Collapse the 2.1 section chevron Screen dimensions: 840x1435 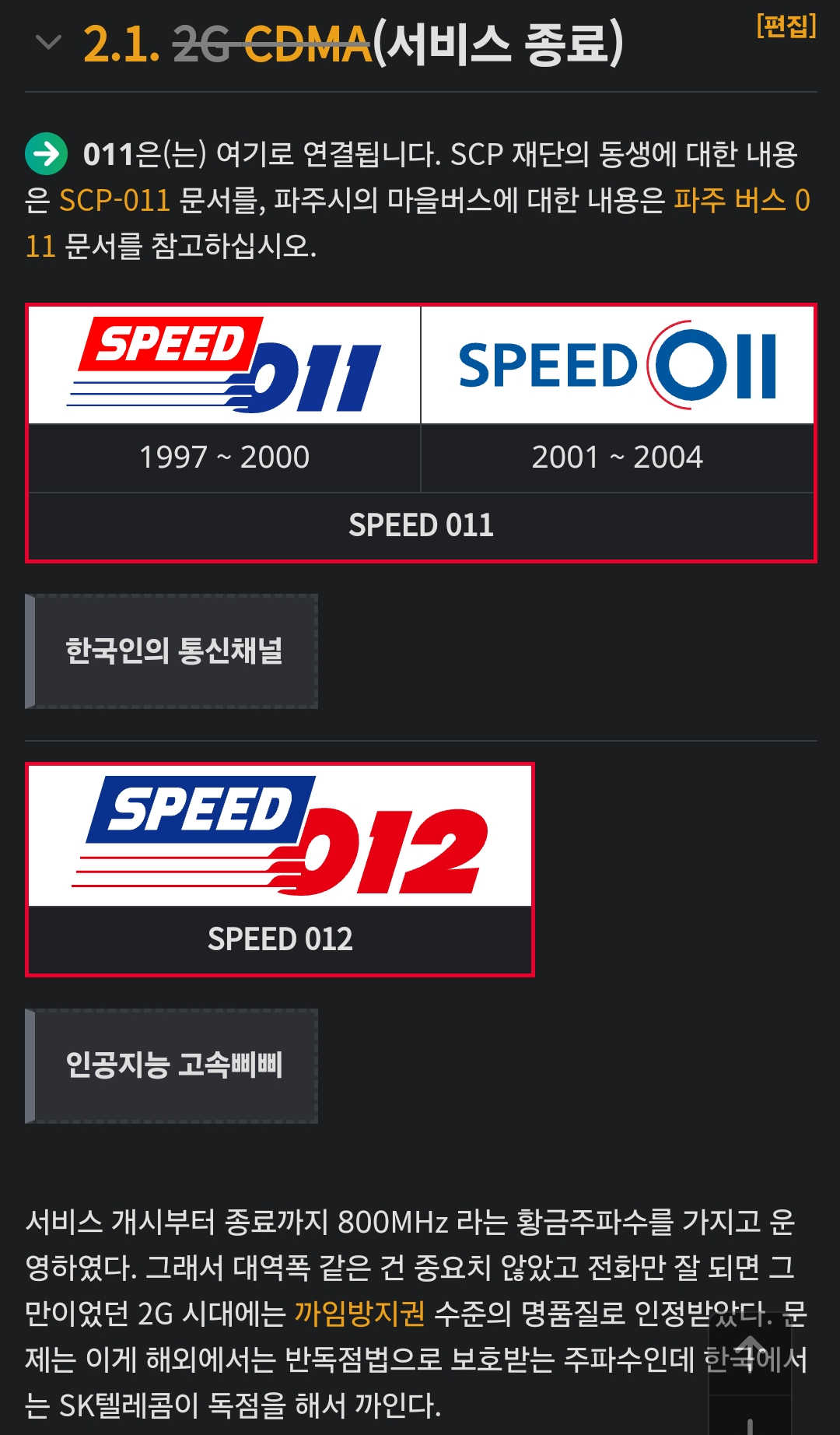48,42
